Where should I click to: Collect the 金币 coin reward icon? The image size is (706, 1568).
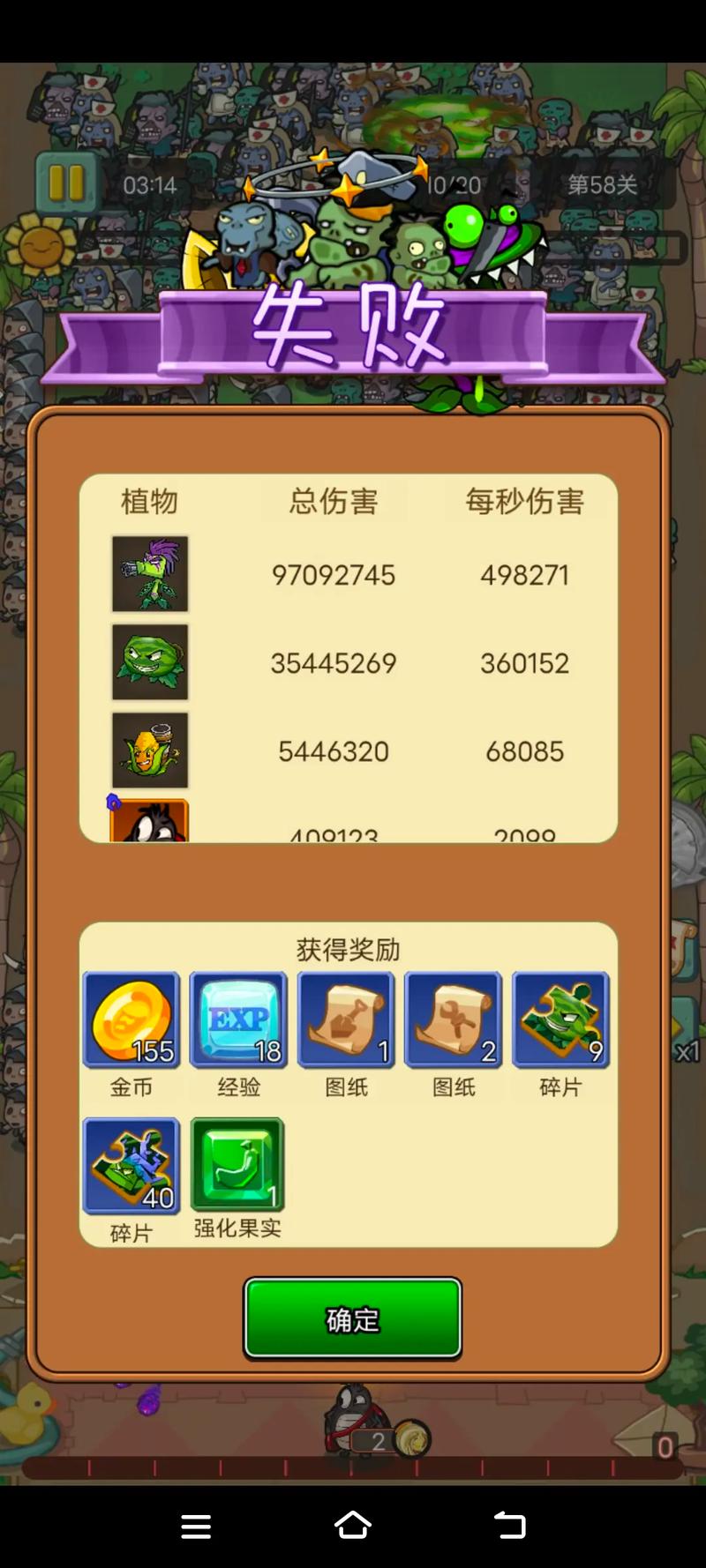point(131,1020)
